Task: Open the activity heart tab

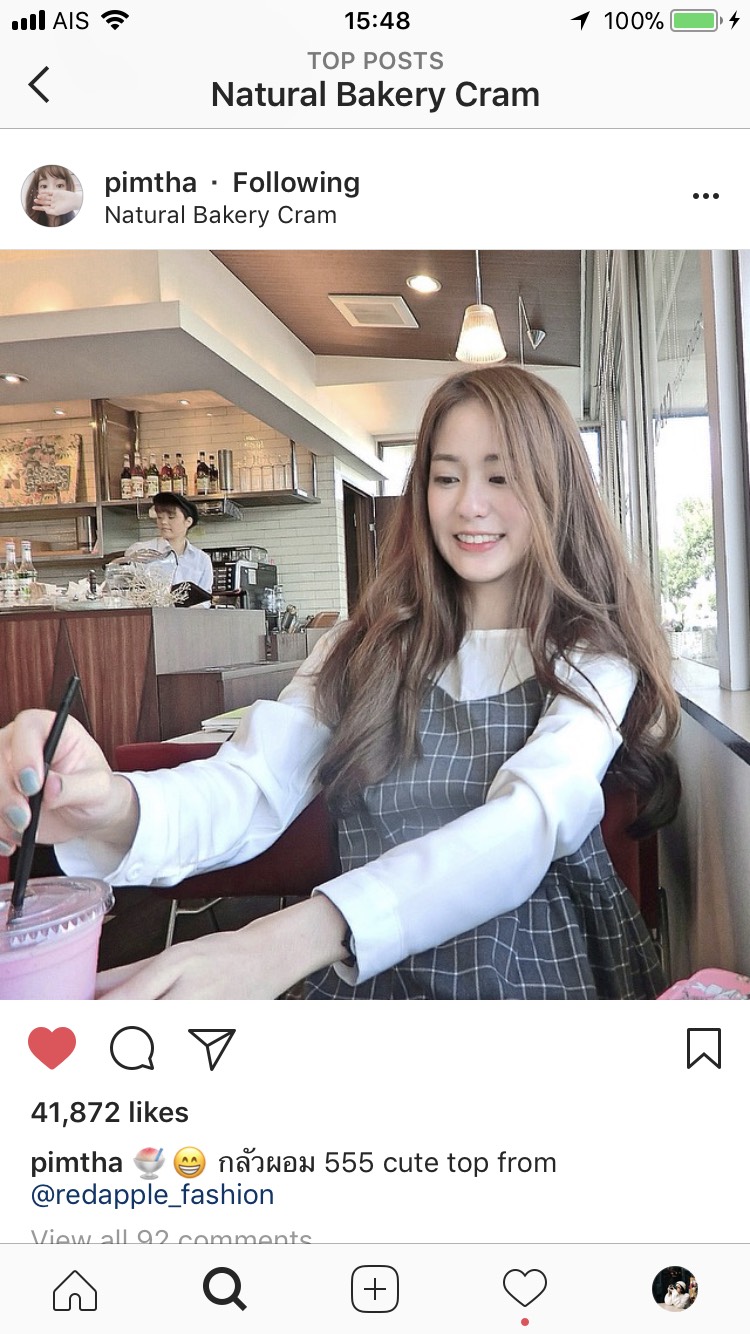Action: (525, 1288)
